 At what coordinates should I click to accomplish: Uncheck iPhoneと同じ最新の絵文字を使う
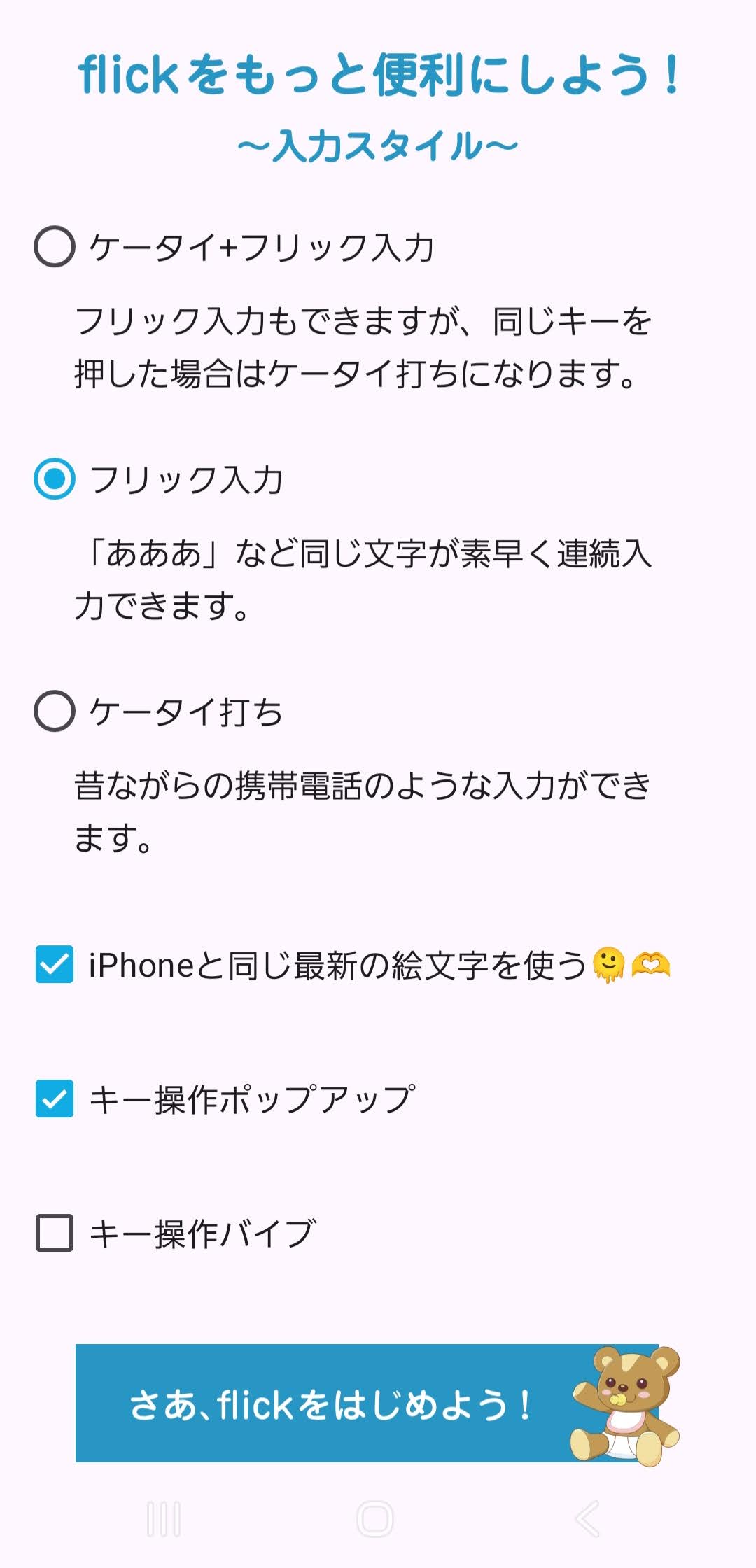[x=55, y=964]
